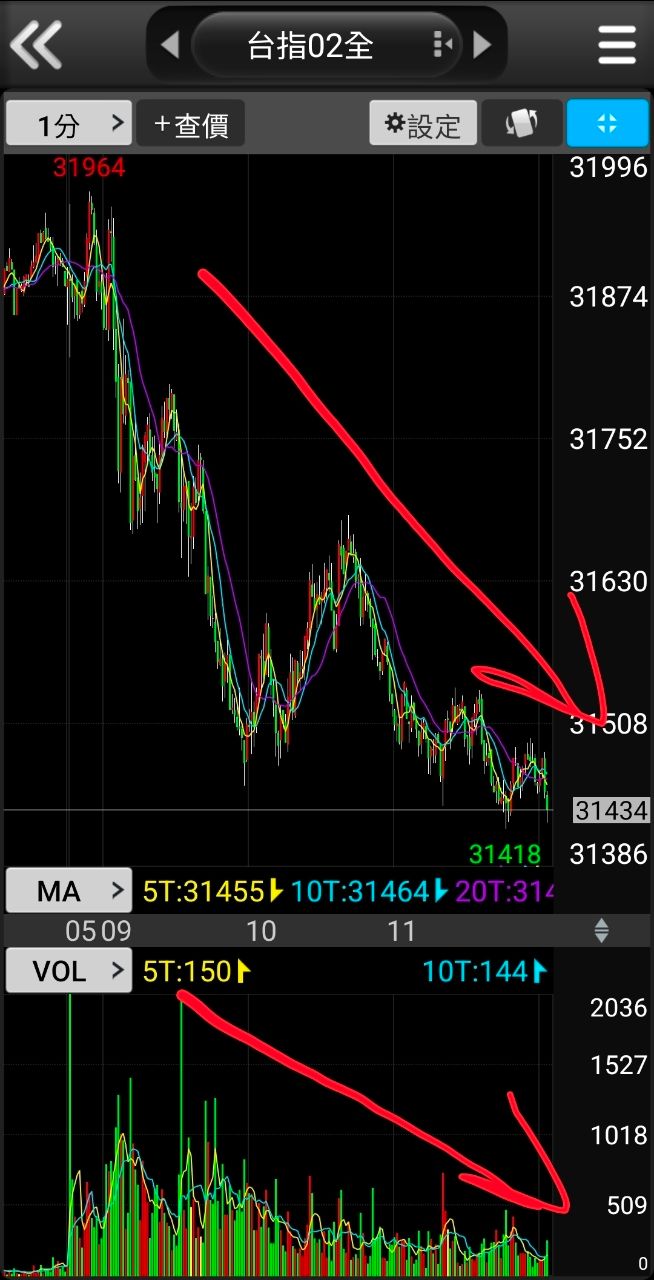The height and width of the screenshot is (1280, 654).
Task: Rotate the chart orientation
Action: click(521, 124)
